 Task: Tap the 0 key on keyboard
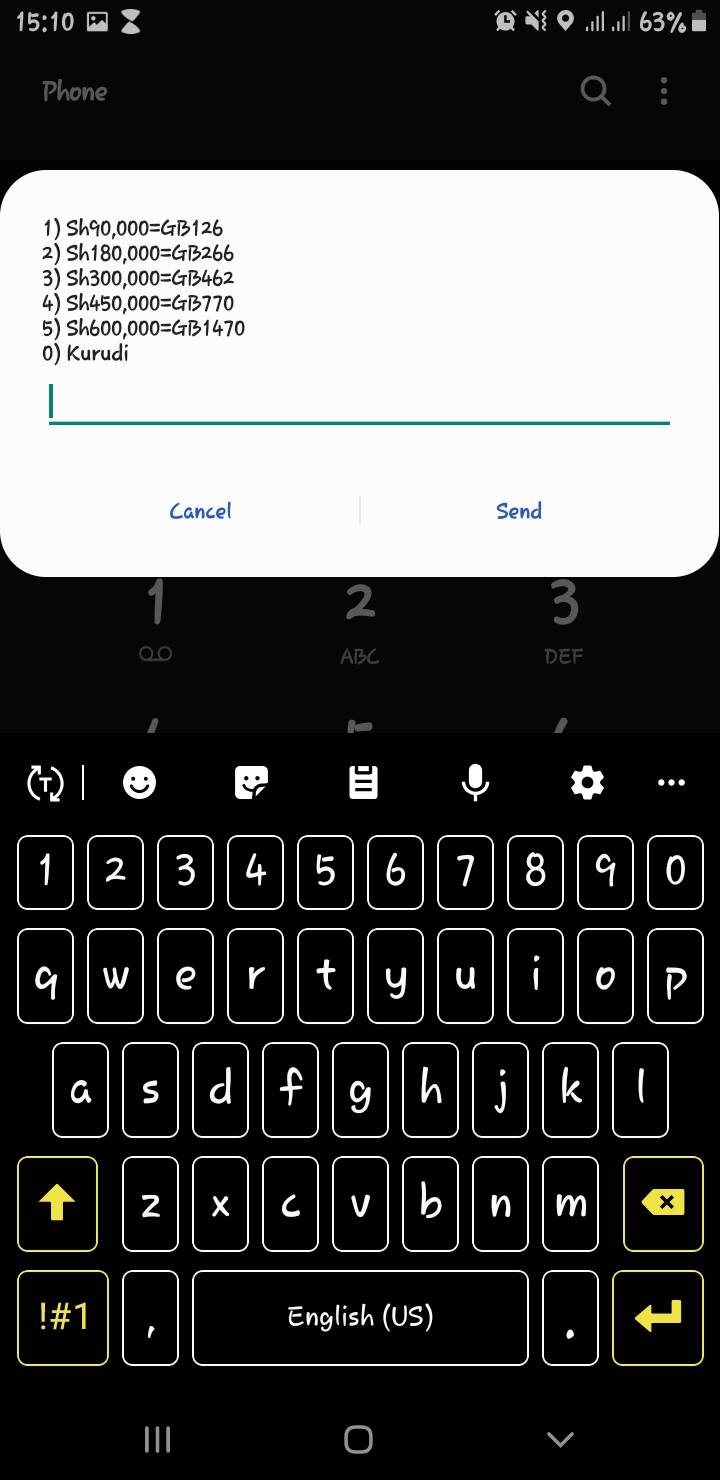pos(675,872)
